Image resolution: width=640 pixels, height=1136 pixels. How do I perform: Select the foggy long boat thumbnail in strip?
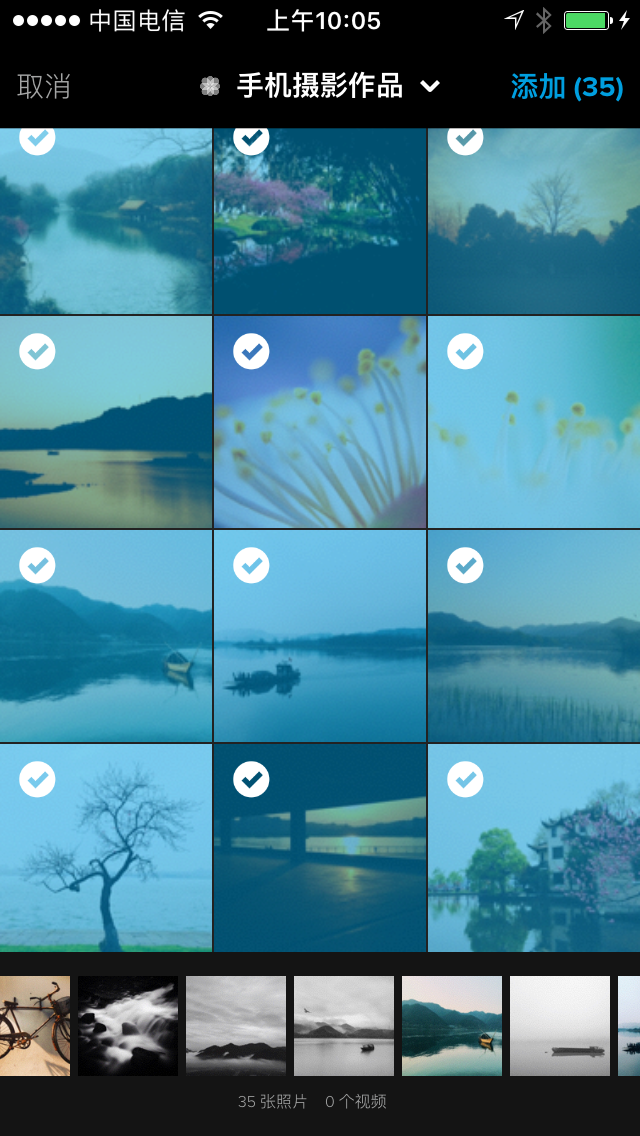[560, 1026]
